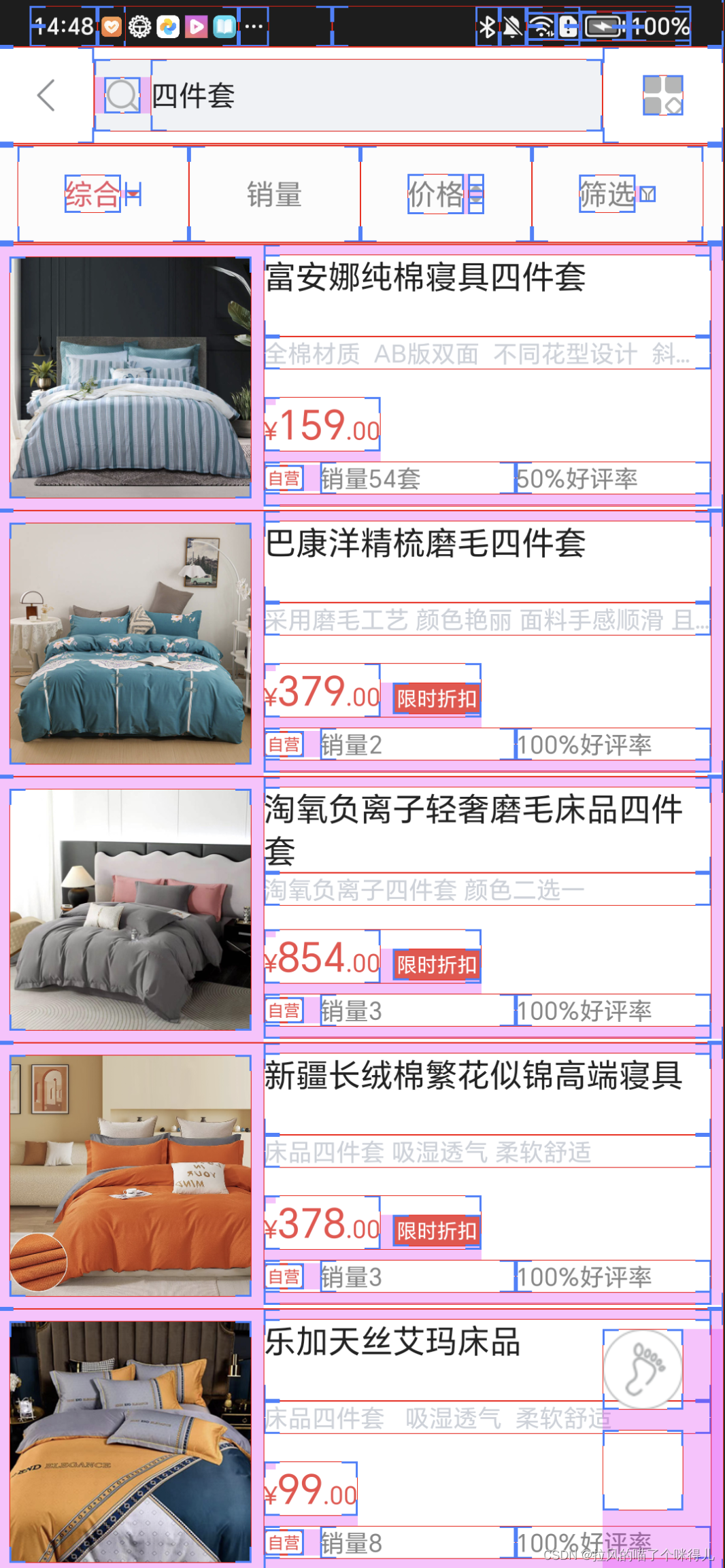Open 新疆长绒棉繁花似锦高端寝具 product
The width and height of the screenshot is (725, 1568).
tap(473, 1076)
